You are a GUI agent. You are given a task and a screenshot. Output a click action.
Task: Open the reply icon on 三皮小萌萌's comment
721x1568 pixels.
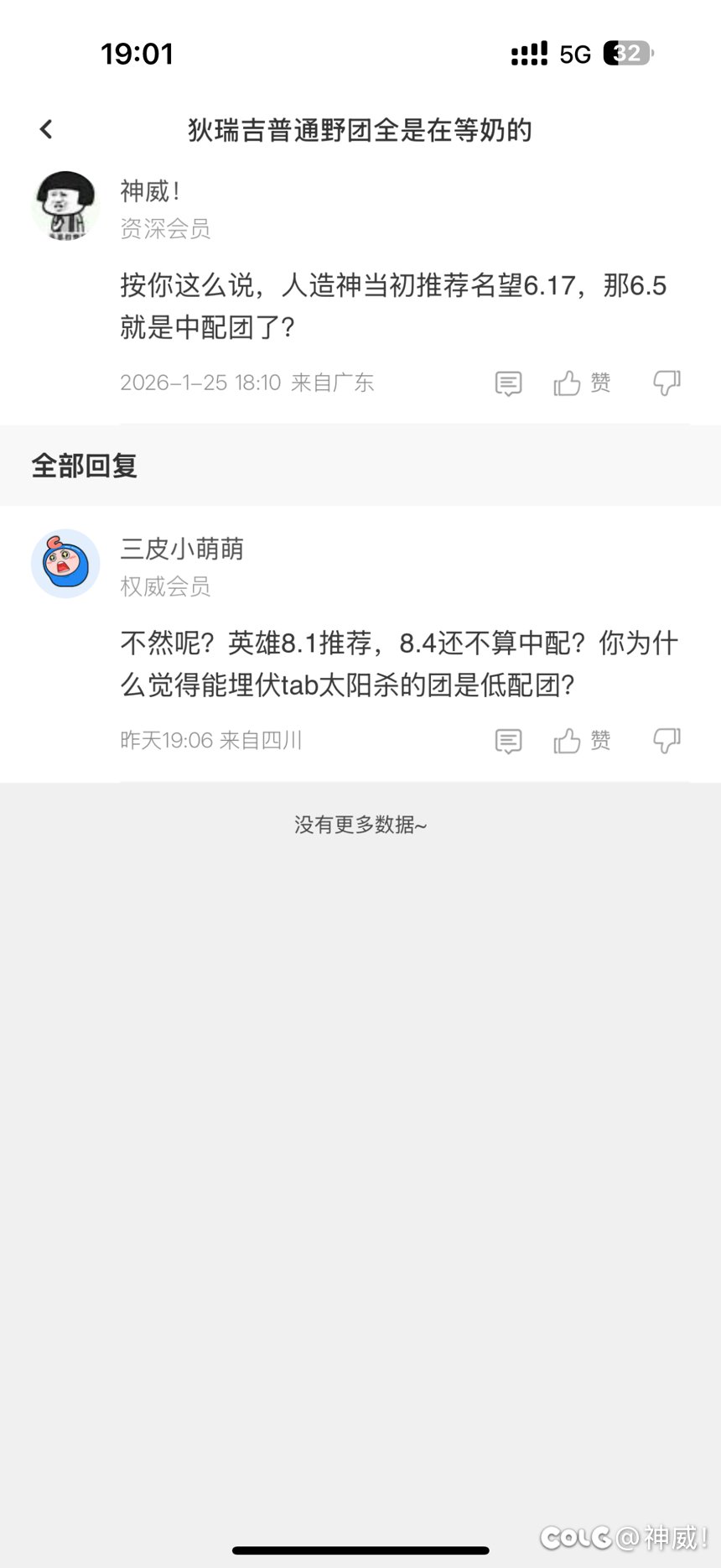(x=508, y=741)
